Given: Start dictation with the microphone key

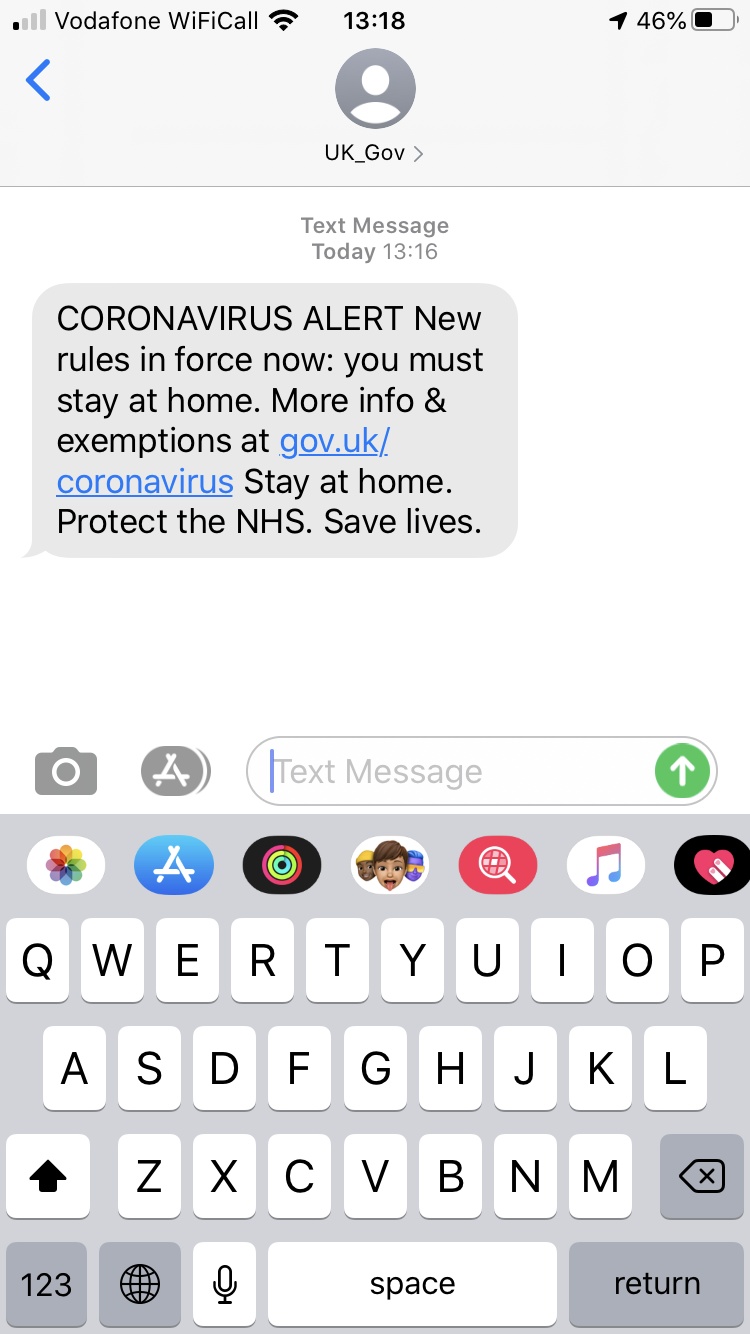Looking at the screenshot, I should (225, 1285).
